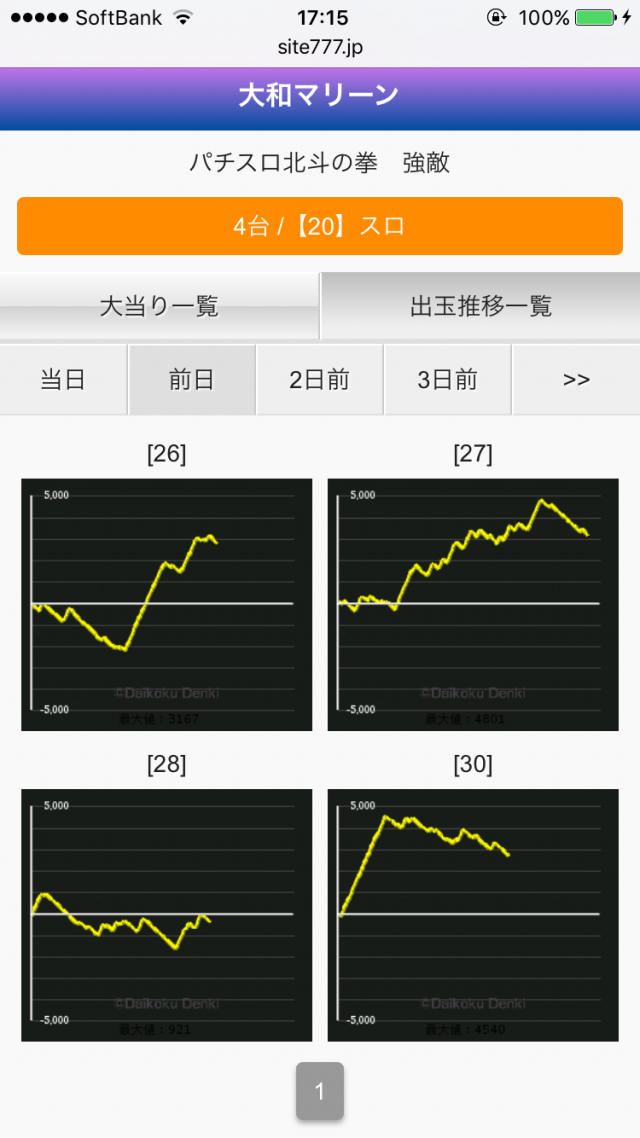Tap the orange 4台 /【20】スロ button
This screenshot has width=640, height=1138.
click(320, 226)
